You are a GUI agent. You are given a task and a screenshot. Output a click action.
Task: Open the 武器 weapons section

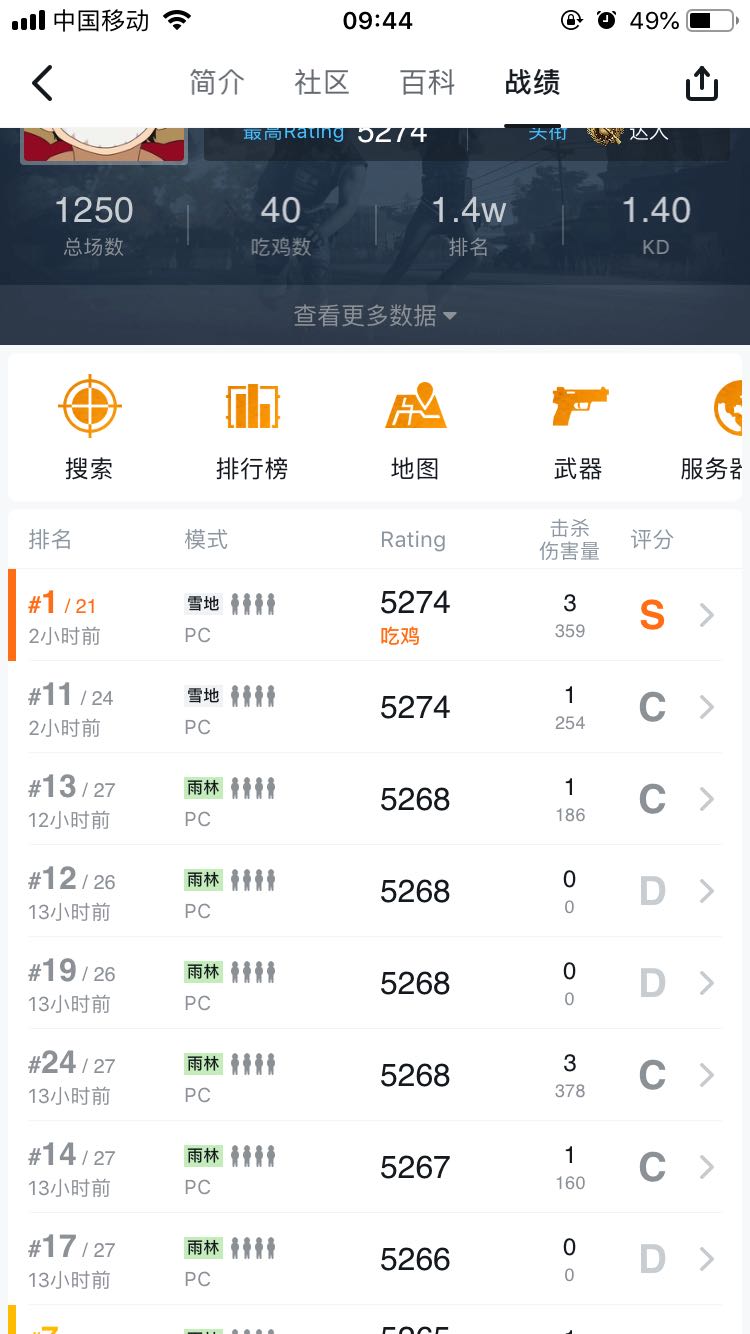[578, 428]
